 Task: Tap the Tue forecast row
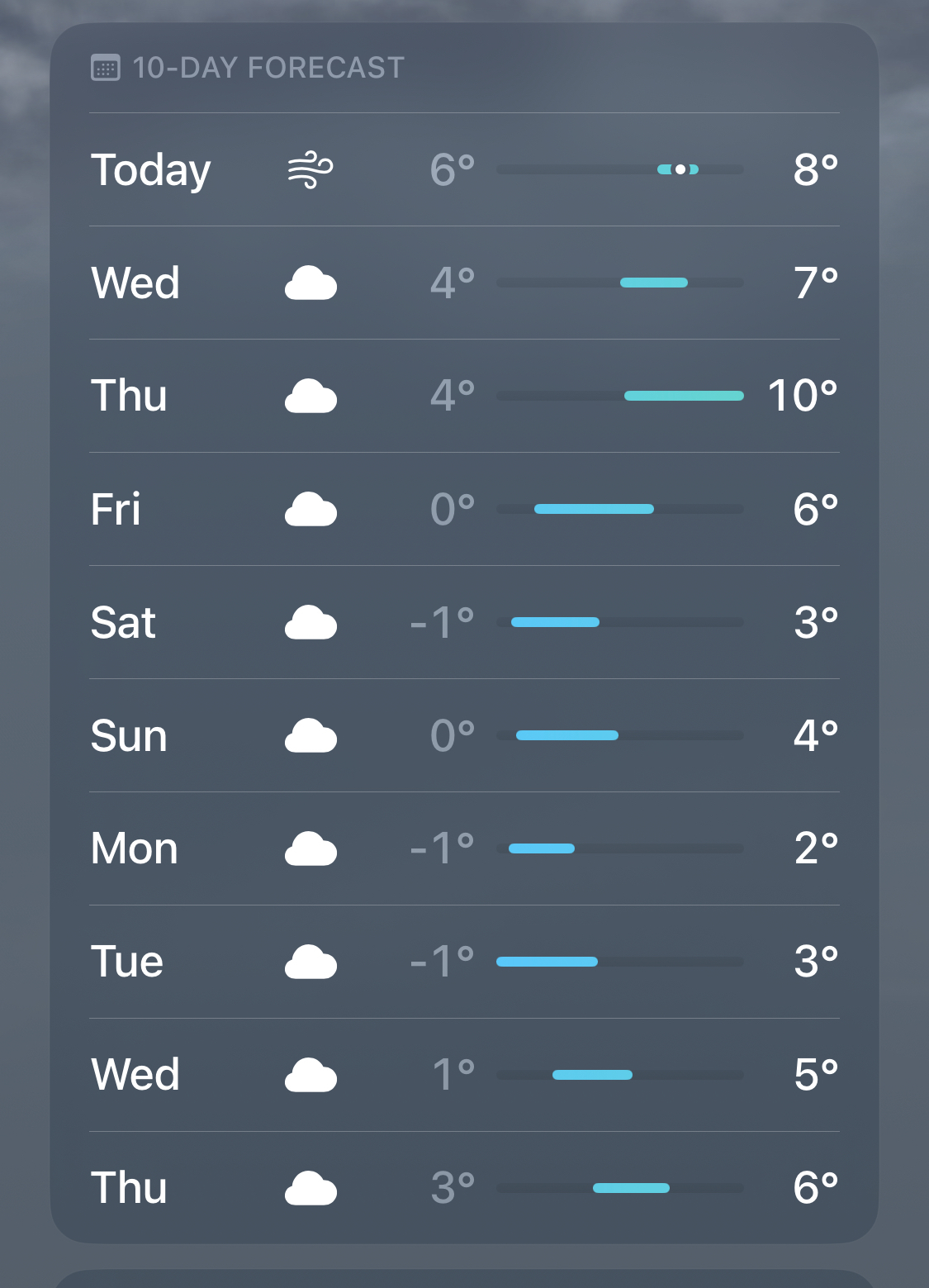click(464, 962)
